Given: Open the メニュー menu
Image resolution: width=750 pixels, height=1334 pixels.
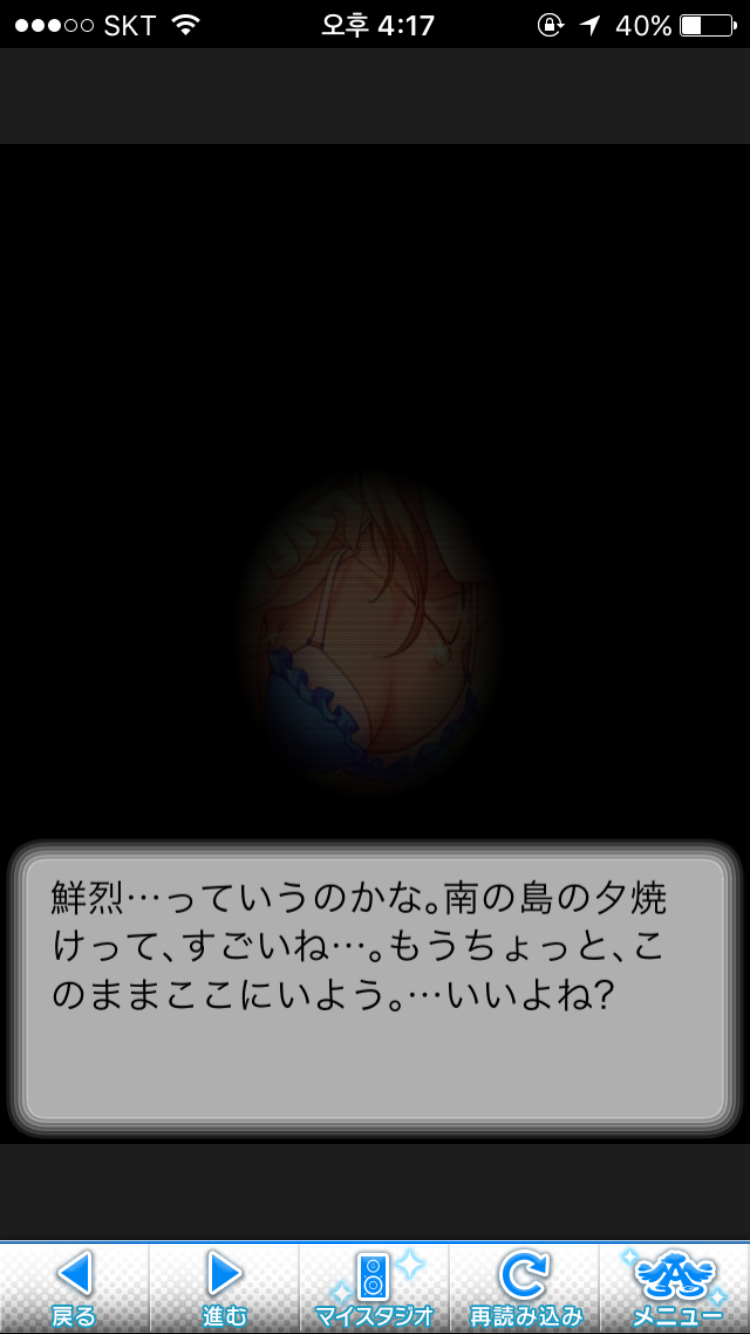Looking at the screenshot, I should click(675, 1288).
